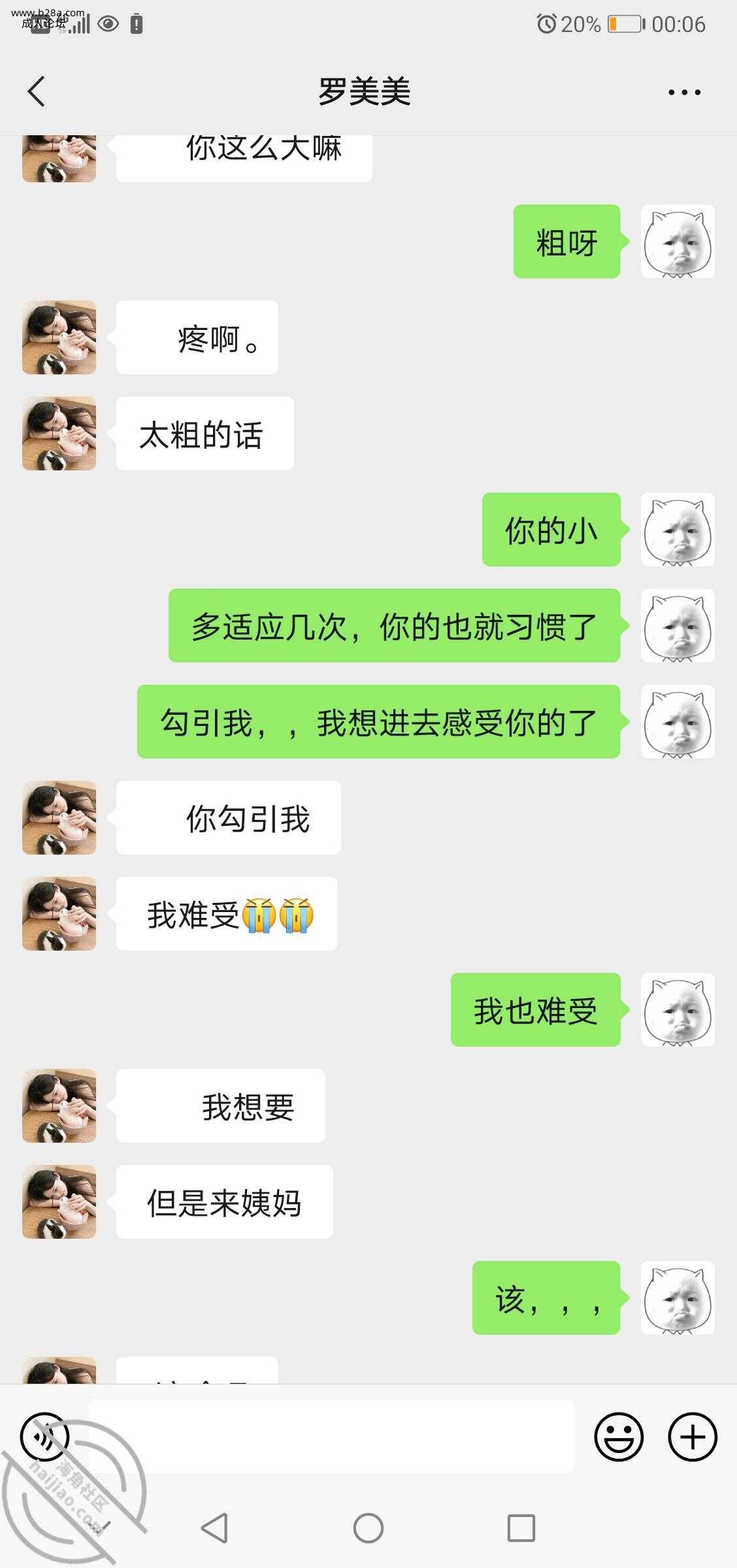Open the emoji sticker panel
Image resolution: width=737 pixels, height=1568 pixels.
(x=618, y=1437)
